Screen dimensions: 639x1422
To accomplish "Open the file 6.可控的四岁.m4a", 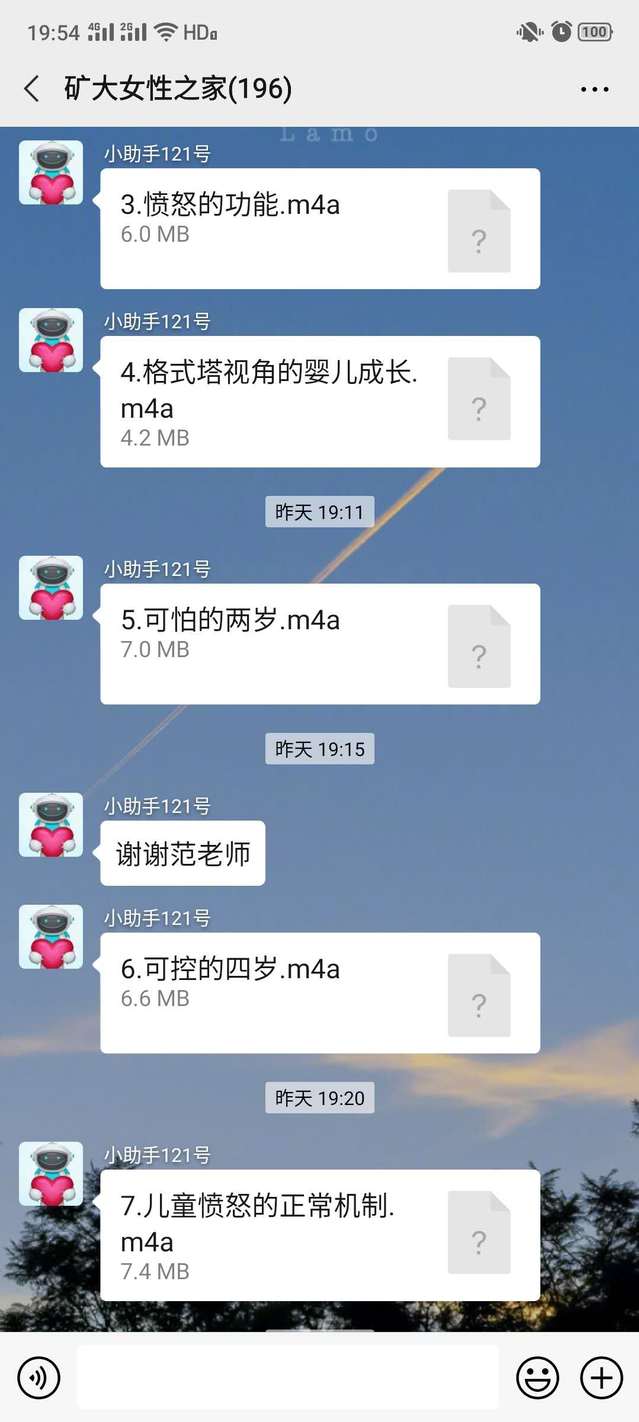I will point(320,992).
